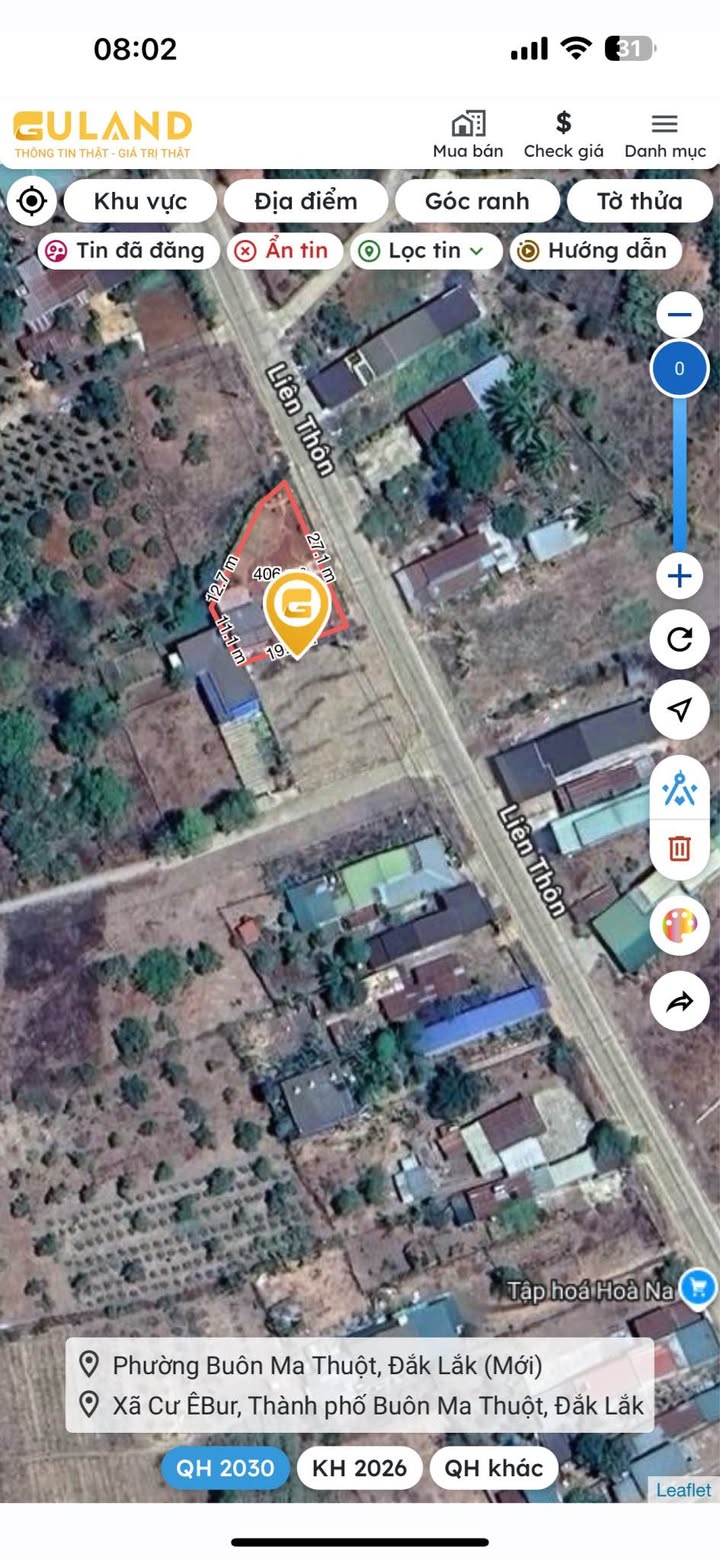720x1560 pixels.
Task: Share this map location
Action: click(x=680, y=1002)
